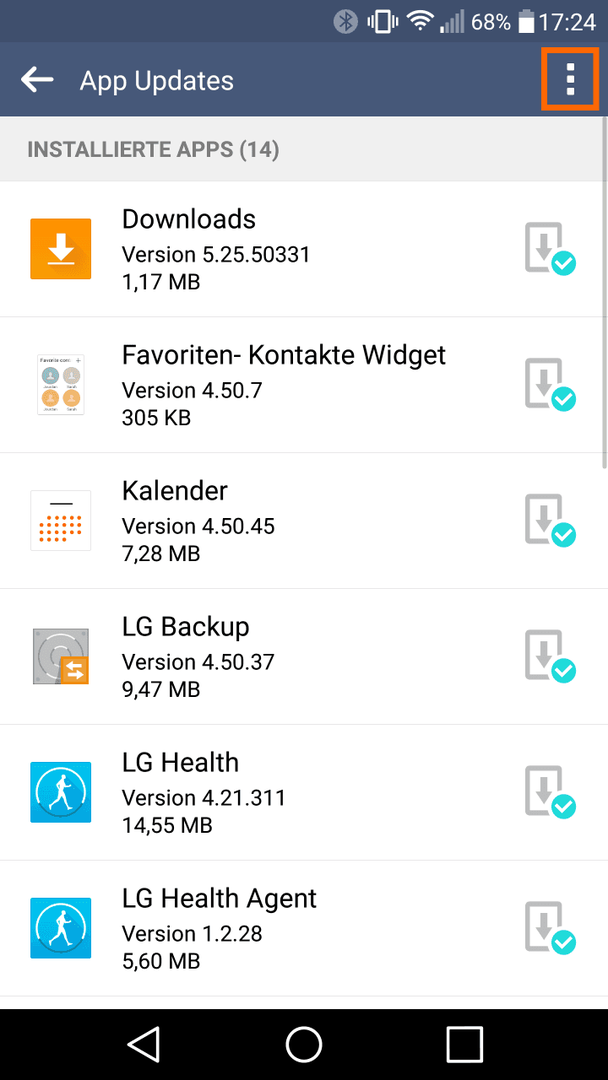Tap the install status icon beside LG Backup
Screen dimensions: 608x1080
tap(550, 656)
